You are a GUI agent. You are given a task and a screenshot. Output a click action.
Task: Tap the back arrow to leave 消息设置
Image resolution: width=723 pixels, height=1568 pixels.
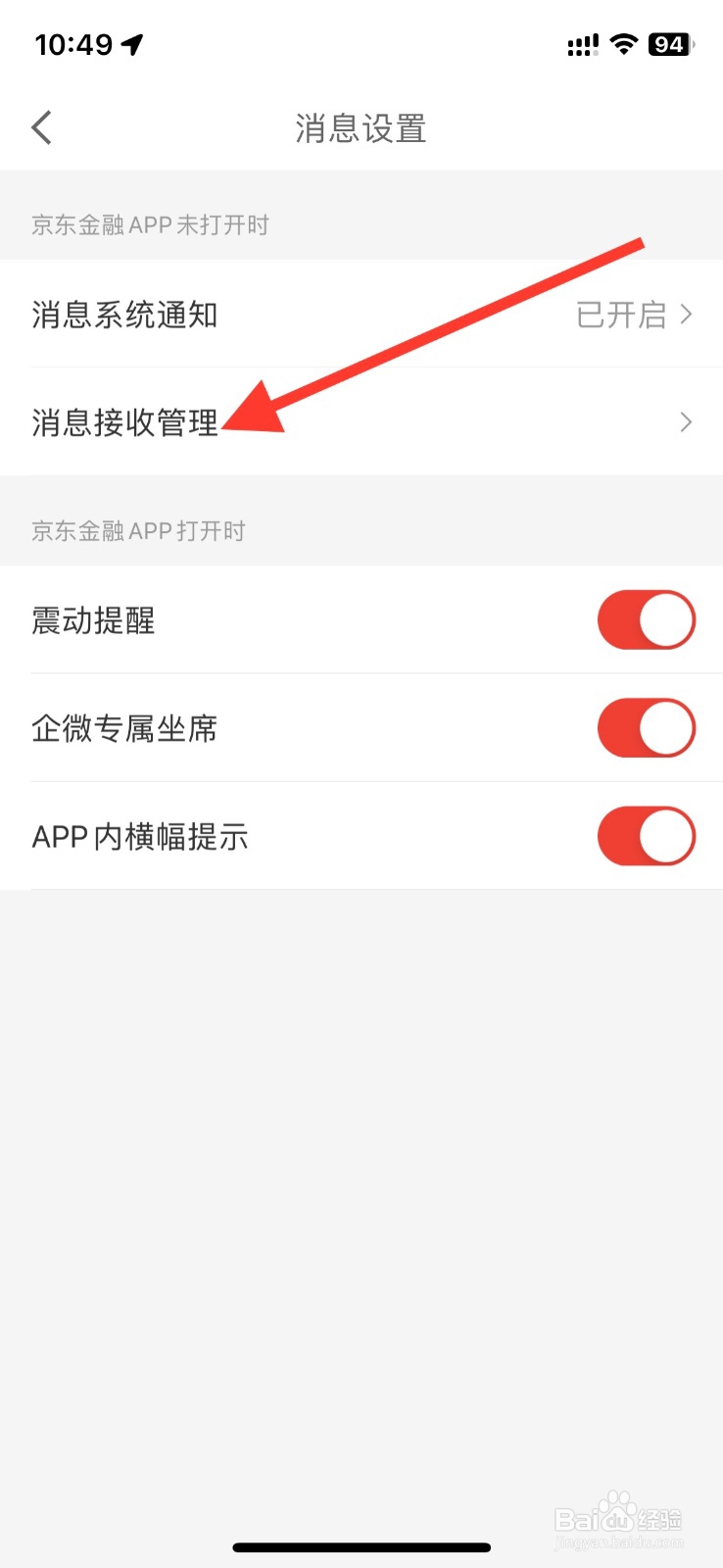41,127
